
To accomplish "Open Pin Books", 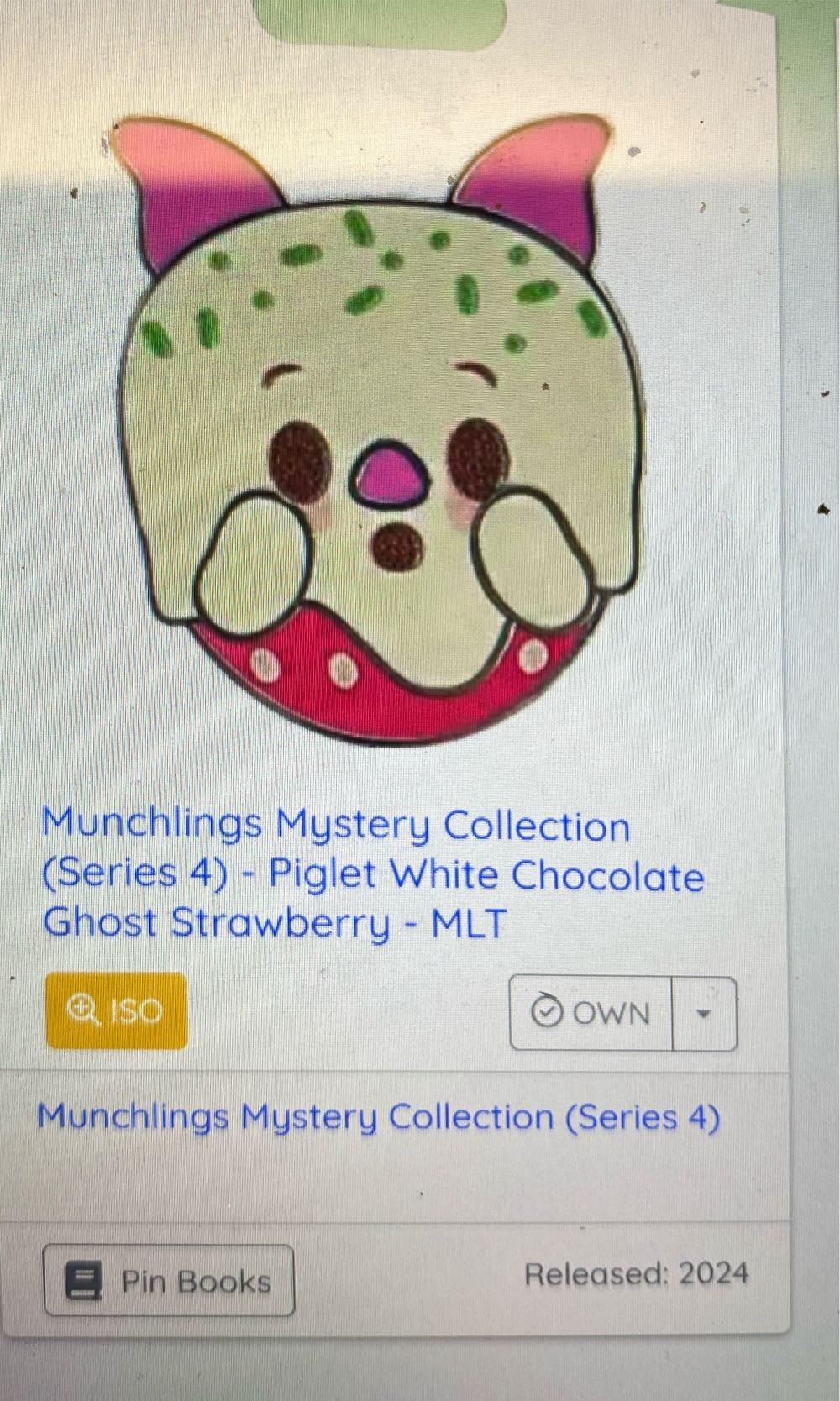I will click(x=169, y=1281).
